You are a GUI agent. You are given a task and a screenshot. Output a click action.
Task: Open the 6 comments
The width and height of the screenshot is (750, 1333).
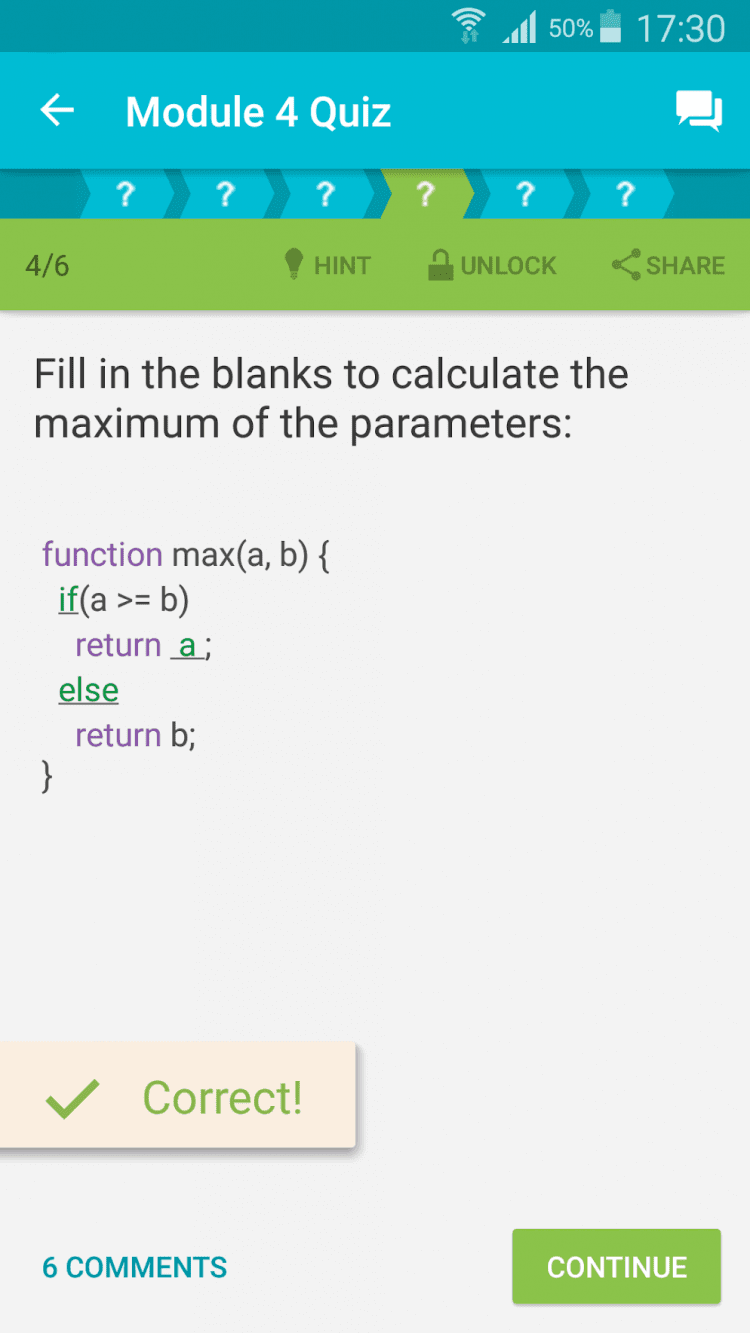[x=135, y=1267]
